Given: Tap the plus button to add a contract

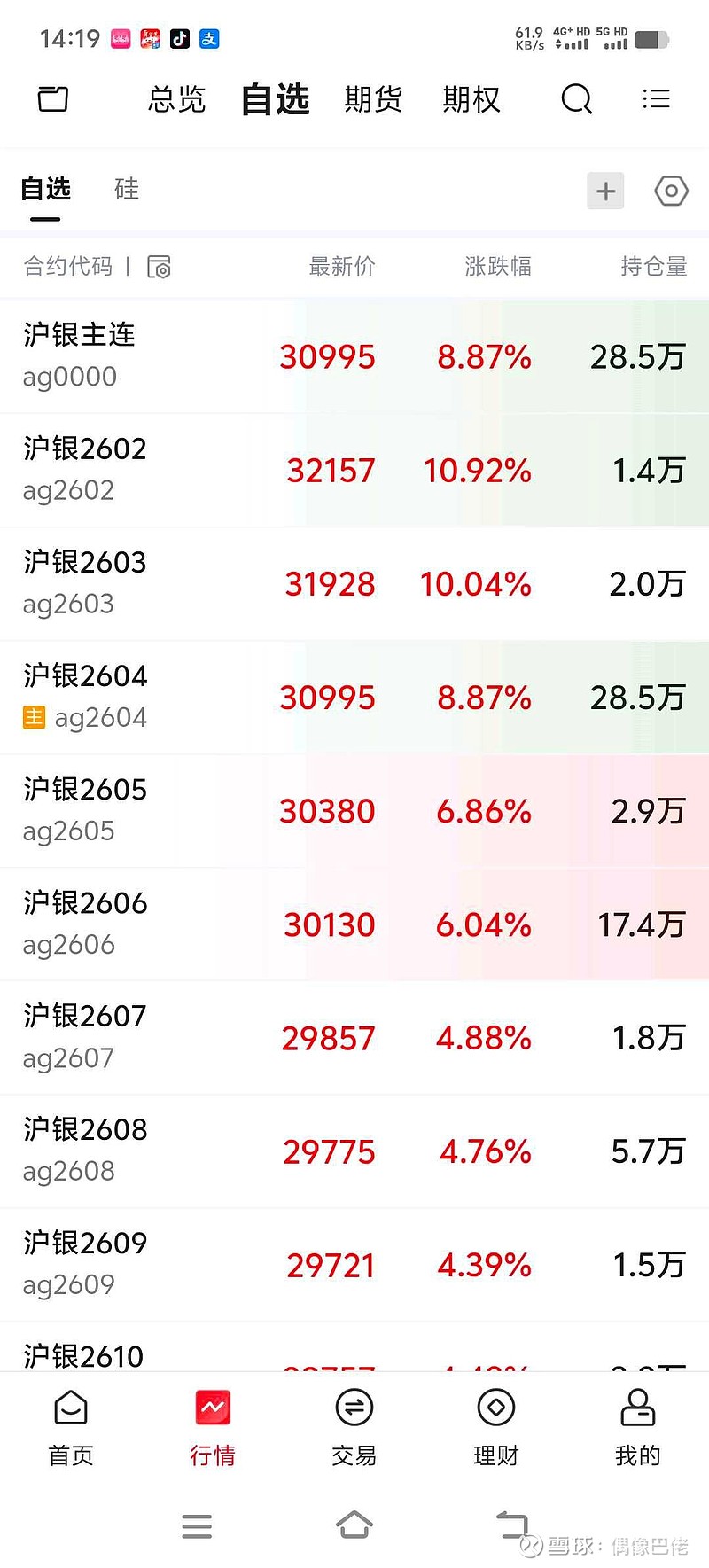Looking at the screenshot, I should [605, 191].
